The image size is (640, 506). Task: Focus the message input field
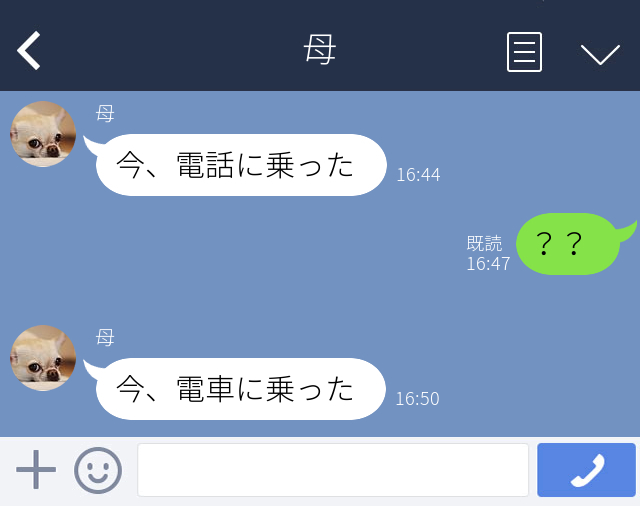coord(332,470)
